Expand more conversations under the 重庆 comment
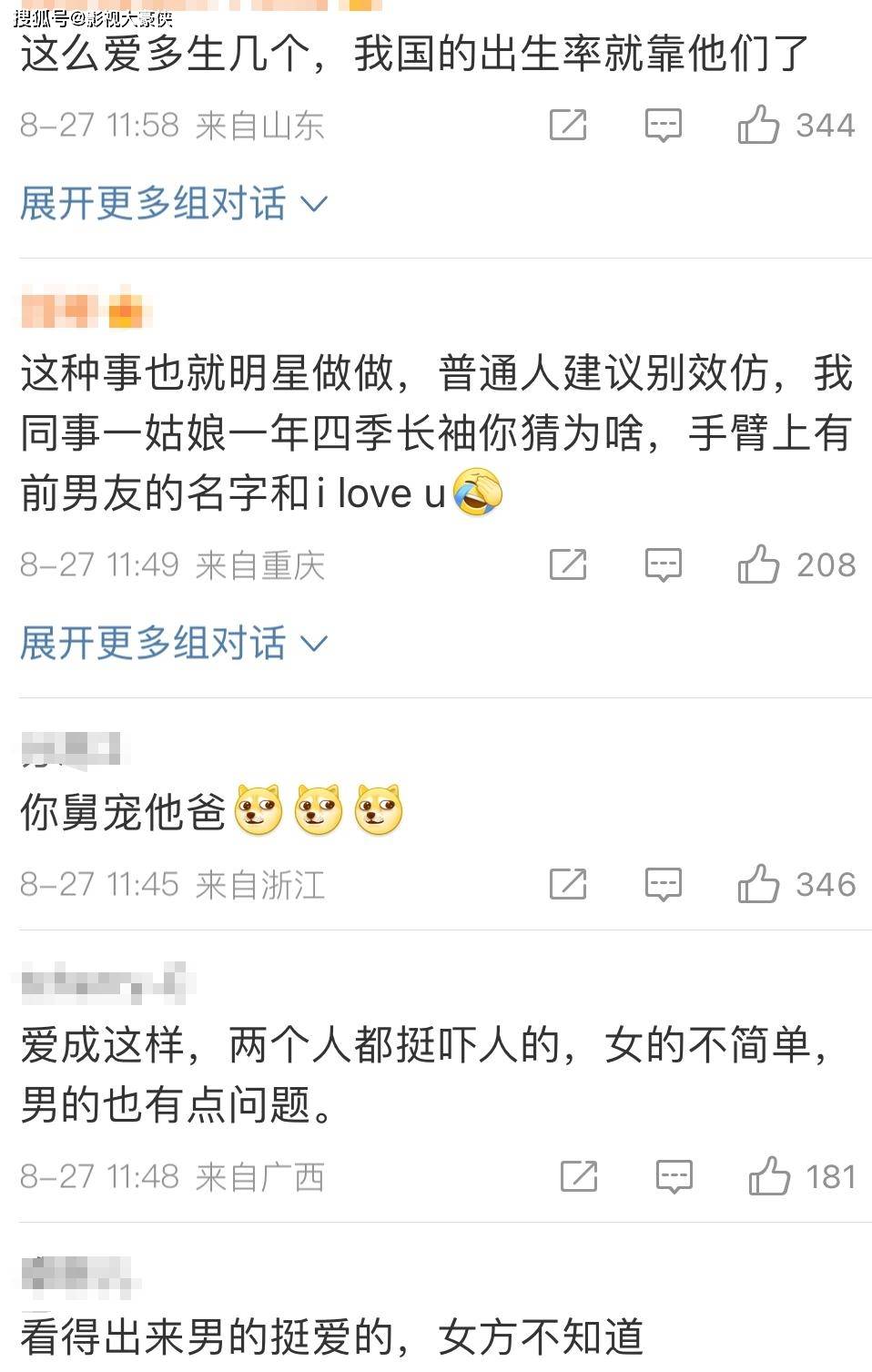872x1372 pixels. (173, 643)
